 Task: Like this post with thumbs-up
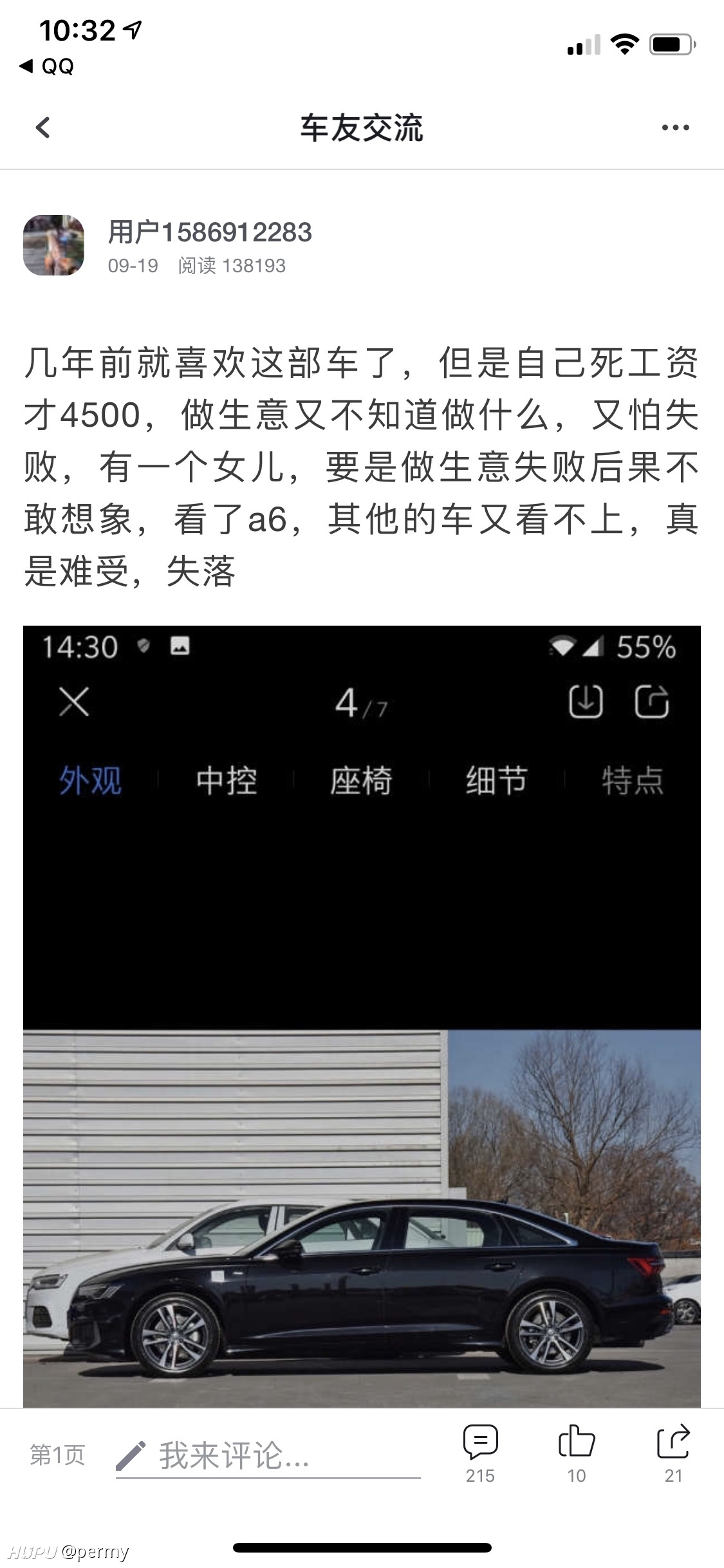577,1455
